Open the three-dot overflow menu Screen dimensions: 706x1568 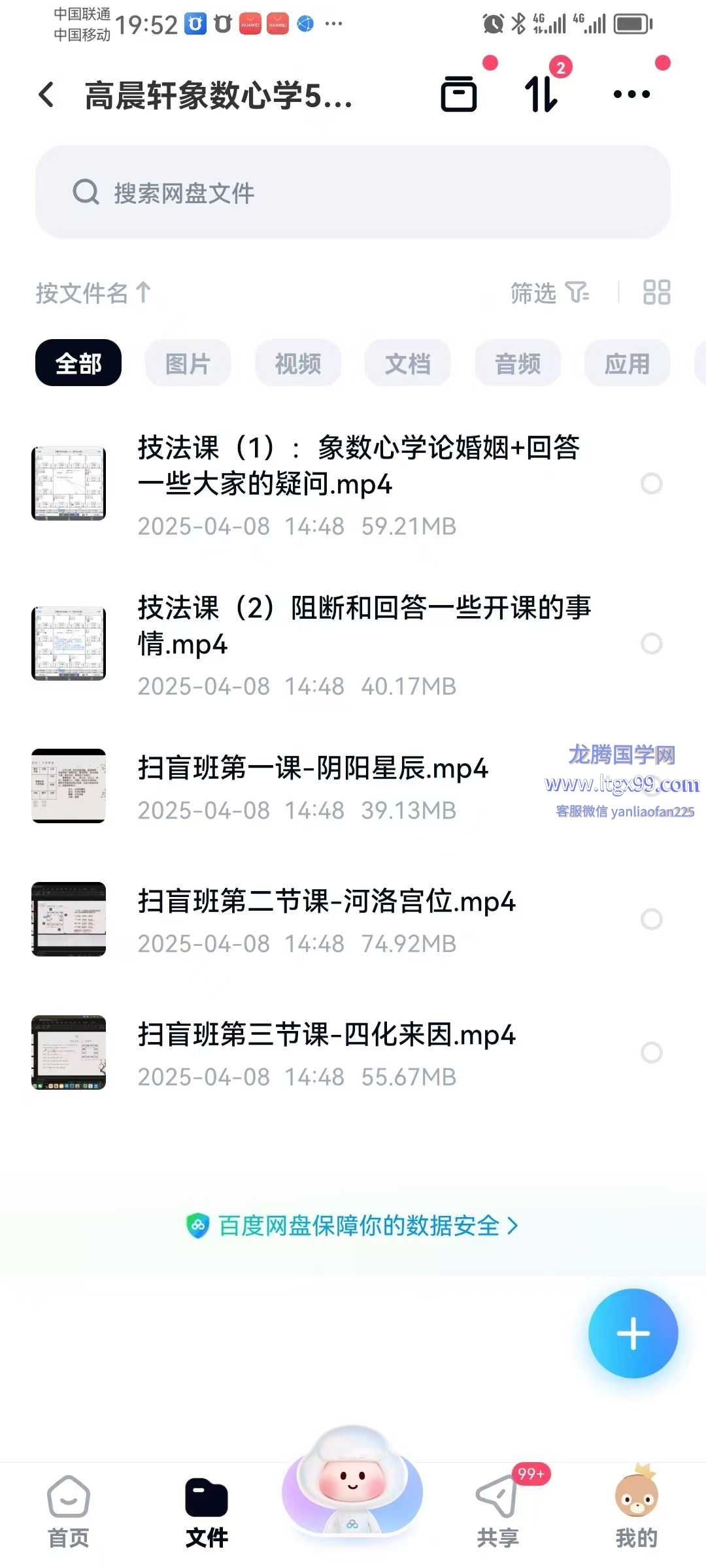tap(631, 95)
